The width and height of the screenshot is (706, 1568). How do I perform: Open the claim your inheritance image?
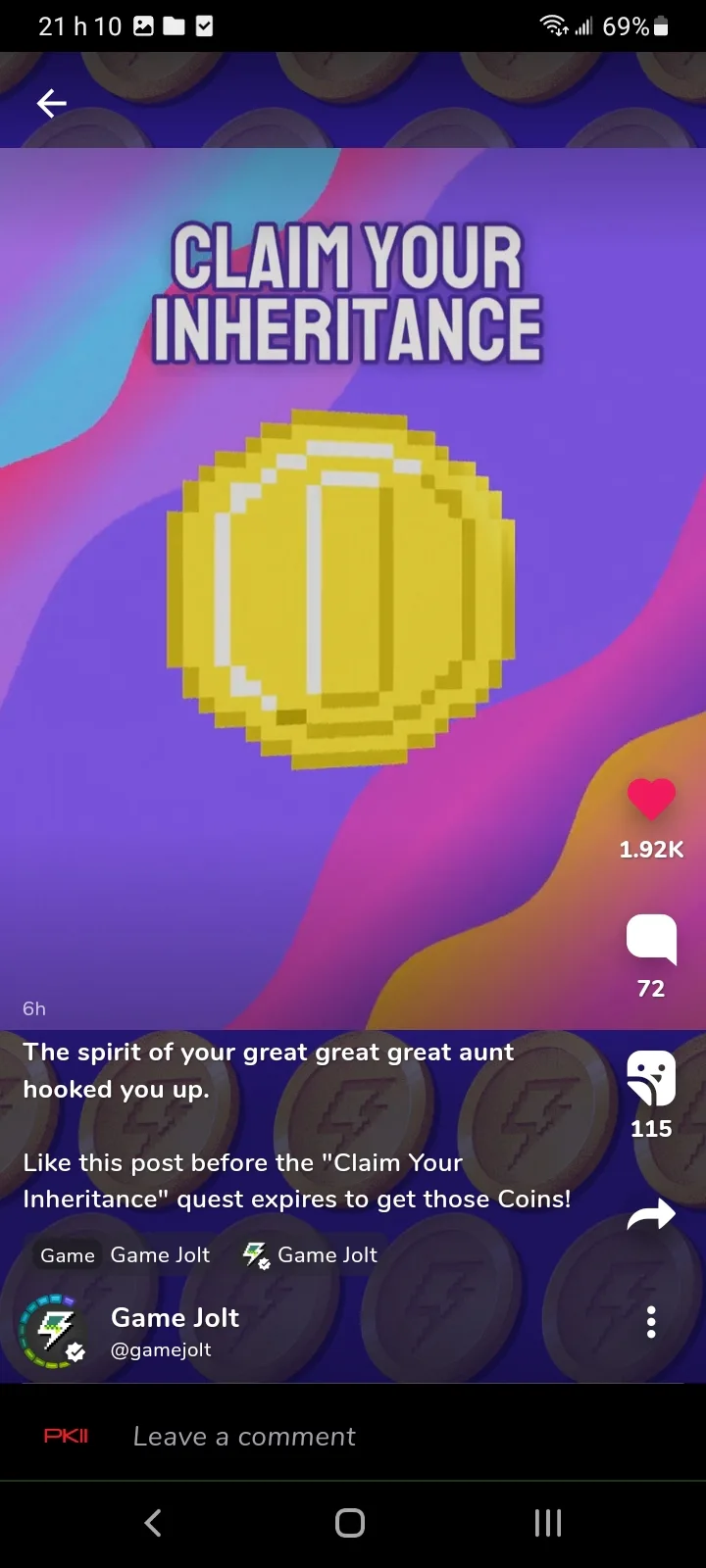pos(353,588)
